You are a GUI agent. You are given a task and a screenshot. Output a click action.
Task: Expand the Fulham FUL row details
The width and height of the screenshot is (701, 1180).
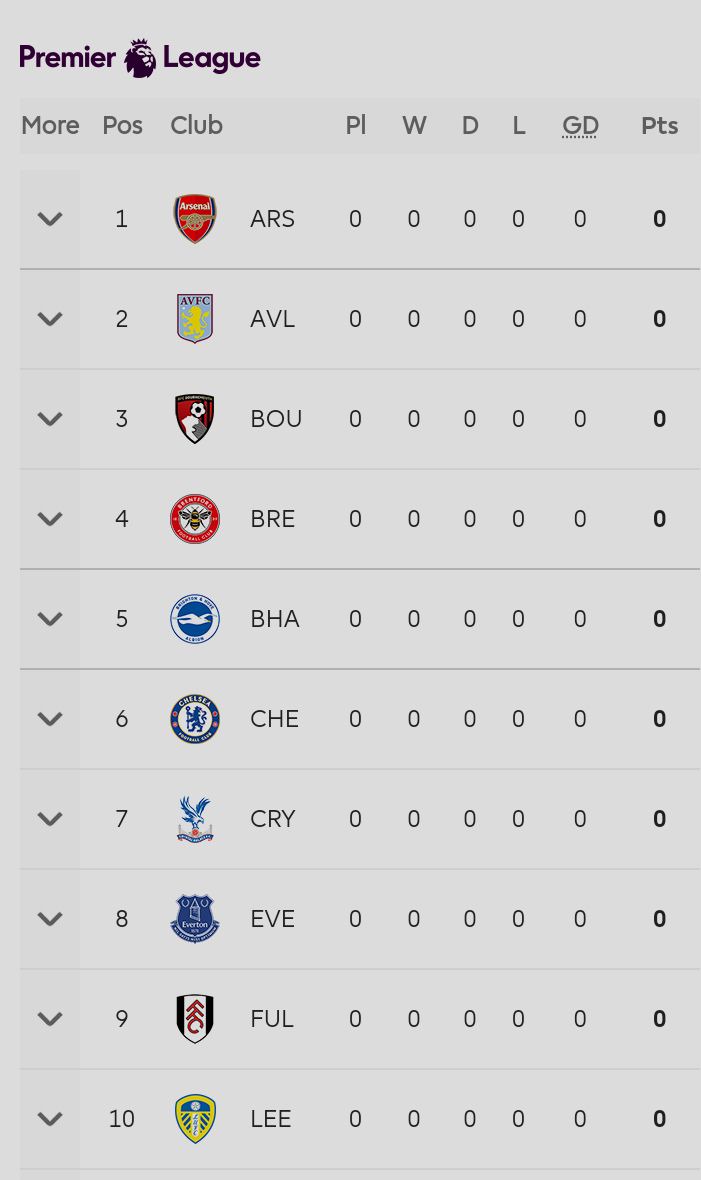pos(50,1019)
